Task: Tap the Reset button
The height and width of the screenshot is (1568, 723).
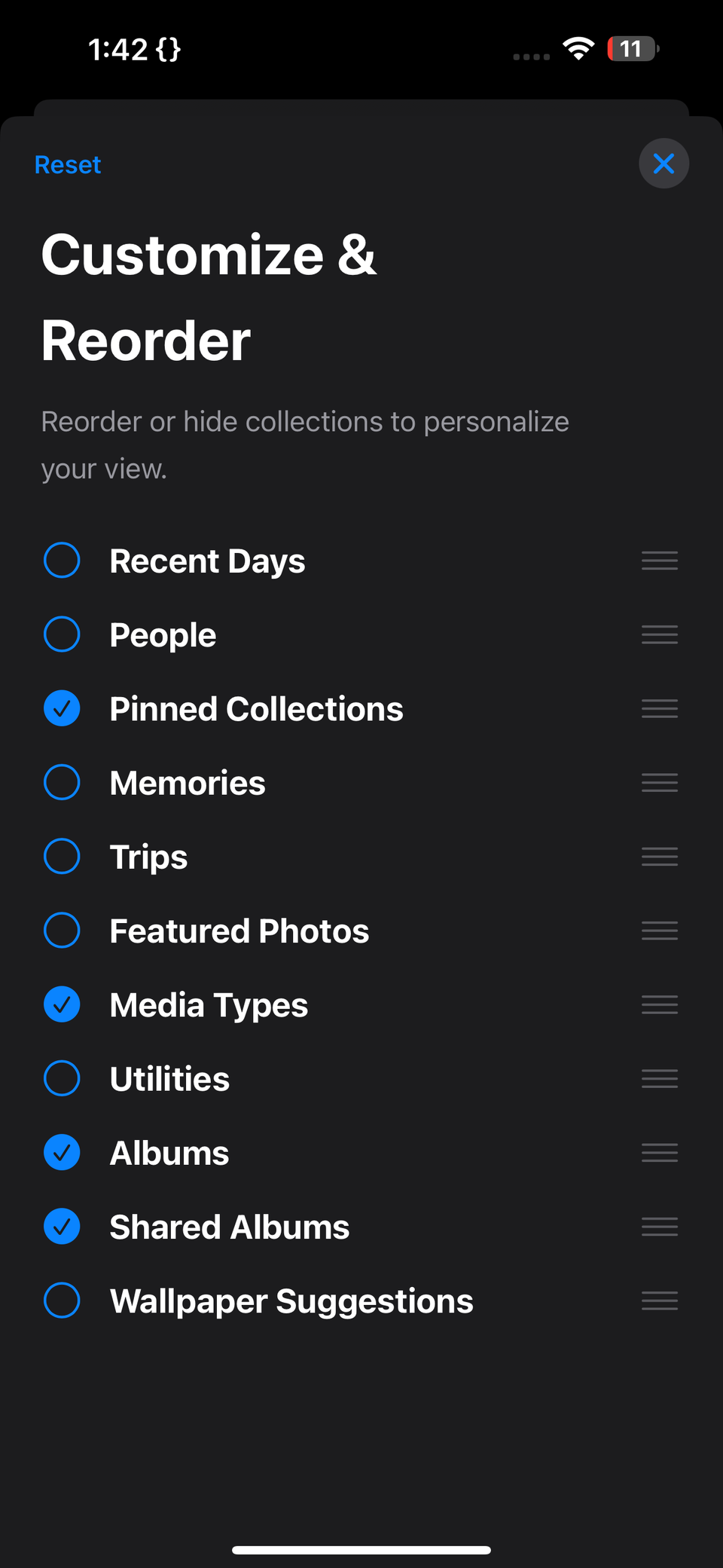Action: tap(68, 165)
